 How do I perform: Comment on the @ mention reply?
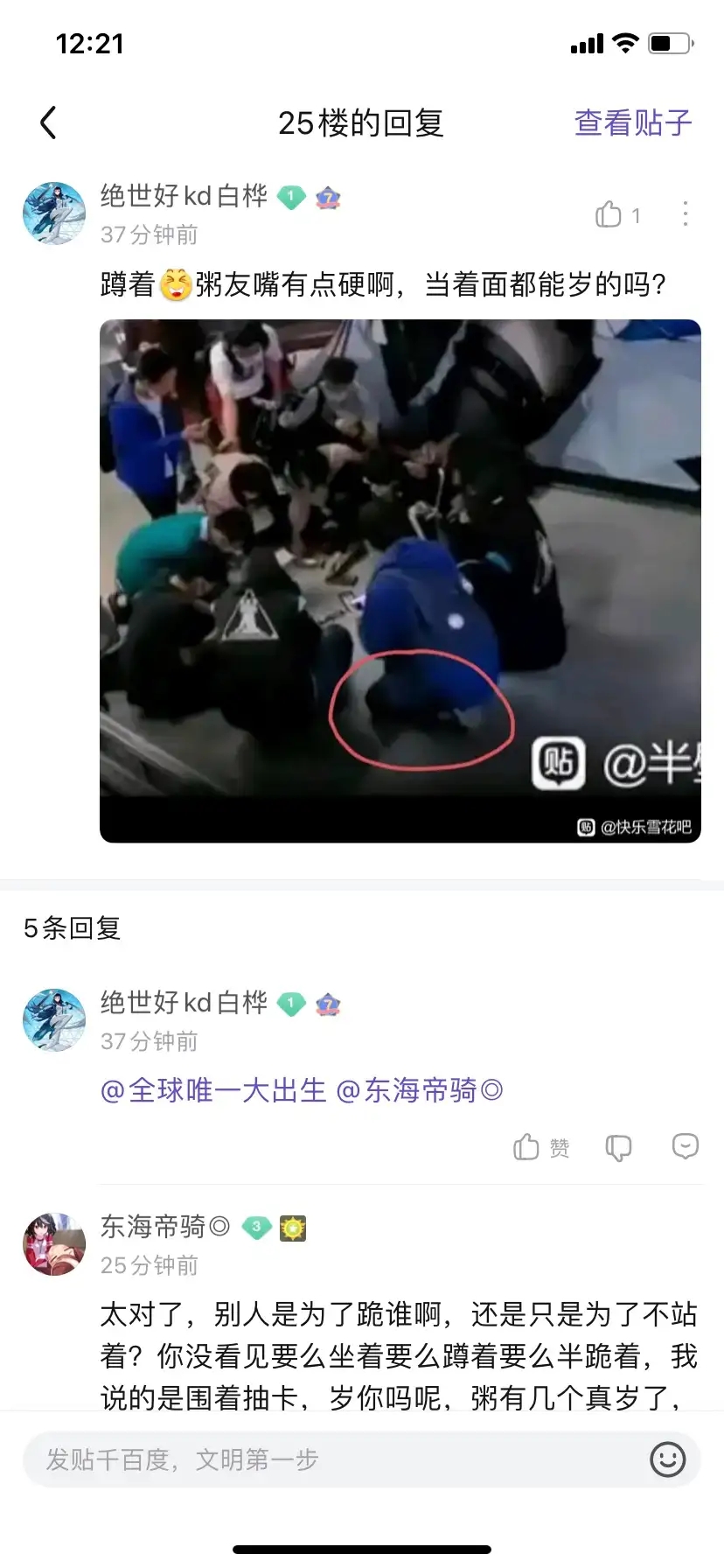(685, 1146)
